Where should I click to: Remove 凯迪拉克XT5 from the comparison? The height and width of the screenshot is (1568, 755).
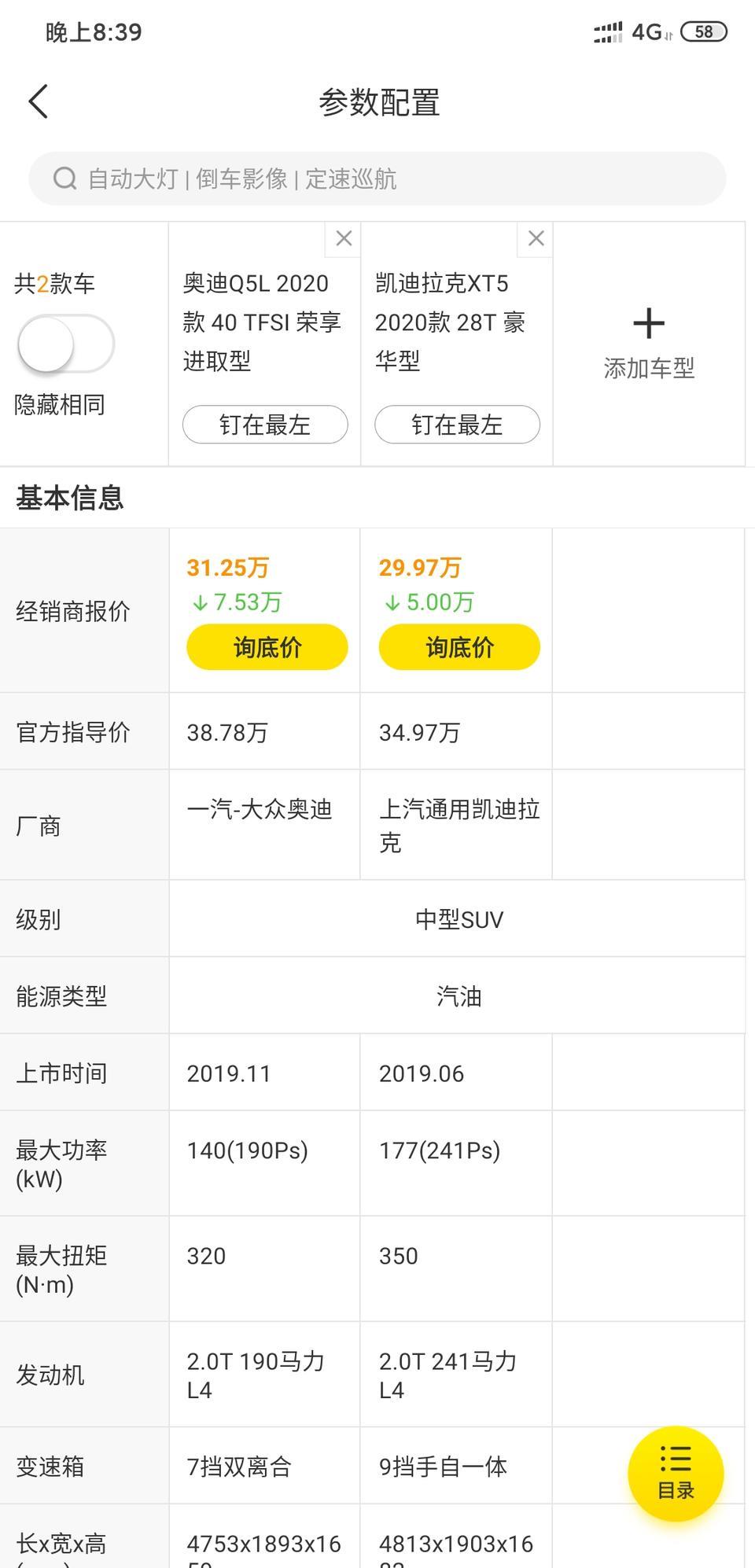click(536, 239)
